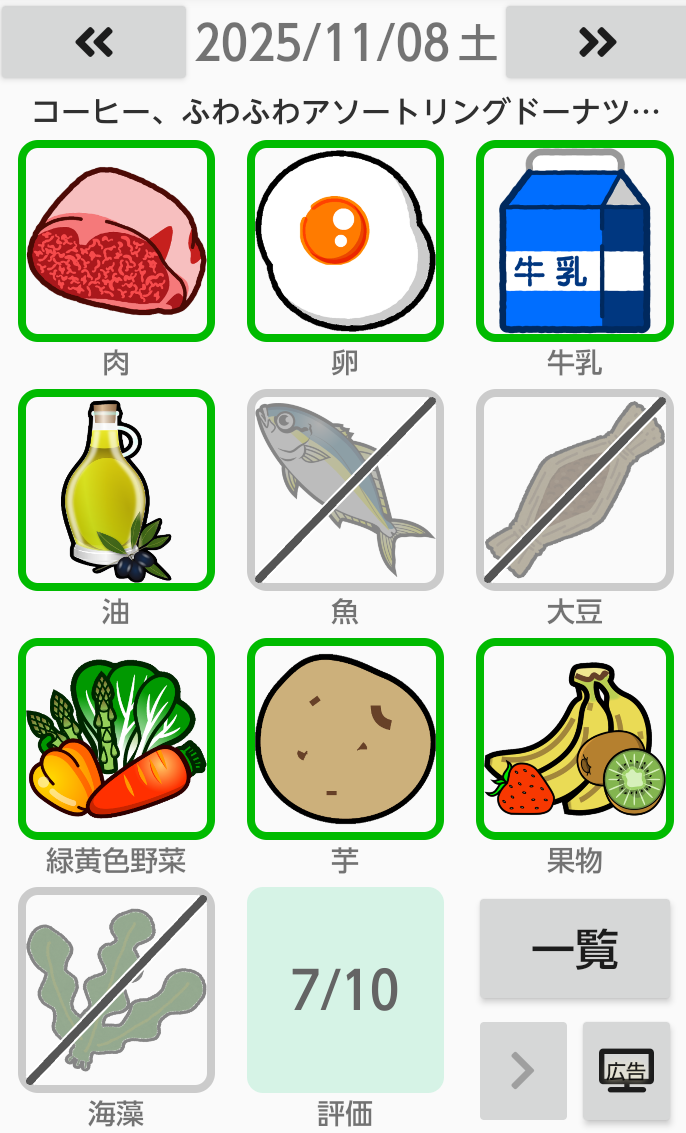
Task: Toggle the 肉 (meat) food tile
Action: (116, 240)
